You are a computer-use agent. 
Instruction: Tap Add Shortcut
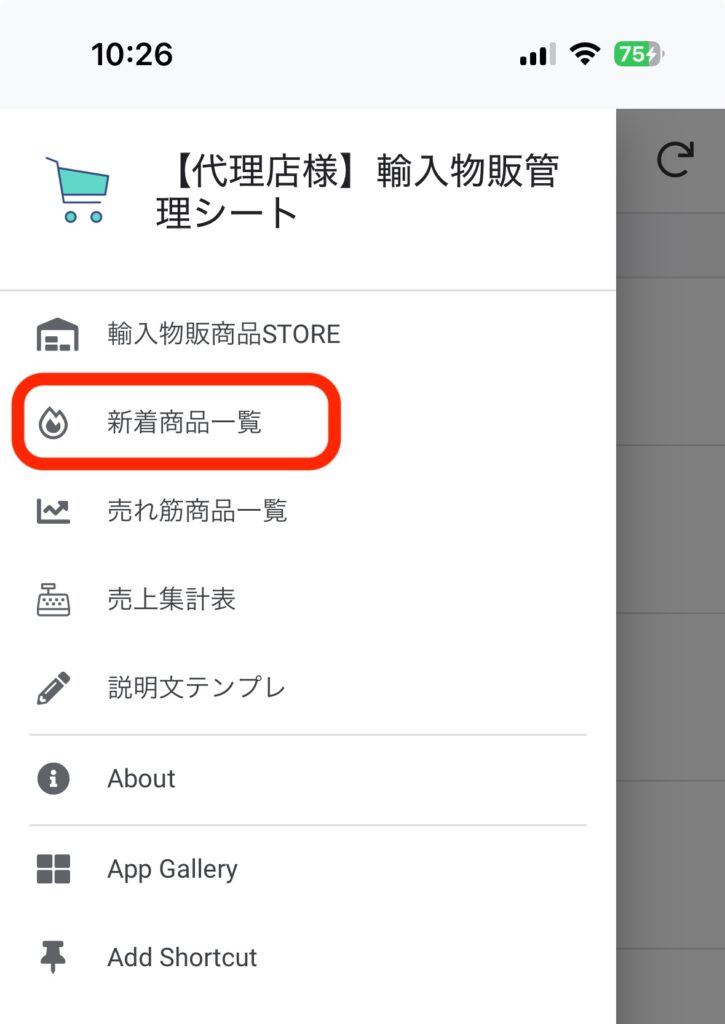tap(182, 957)
